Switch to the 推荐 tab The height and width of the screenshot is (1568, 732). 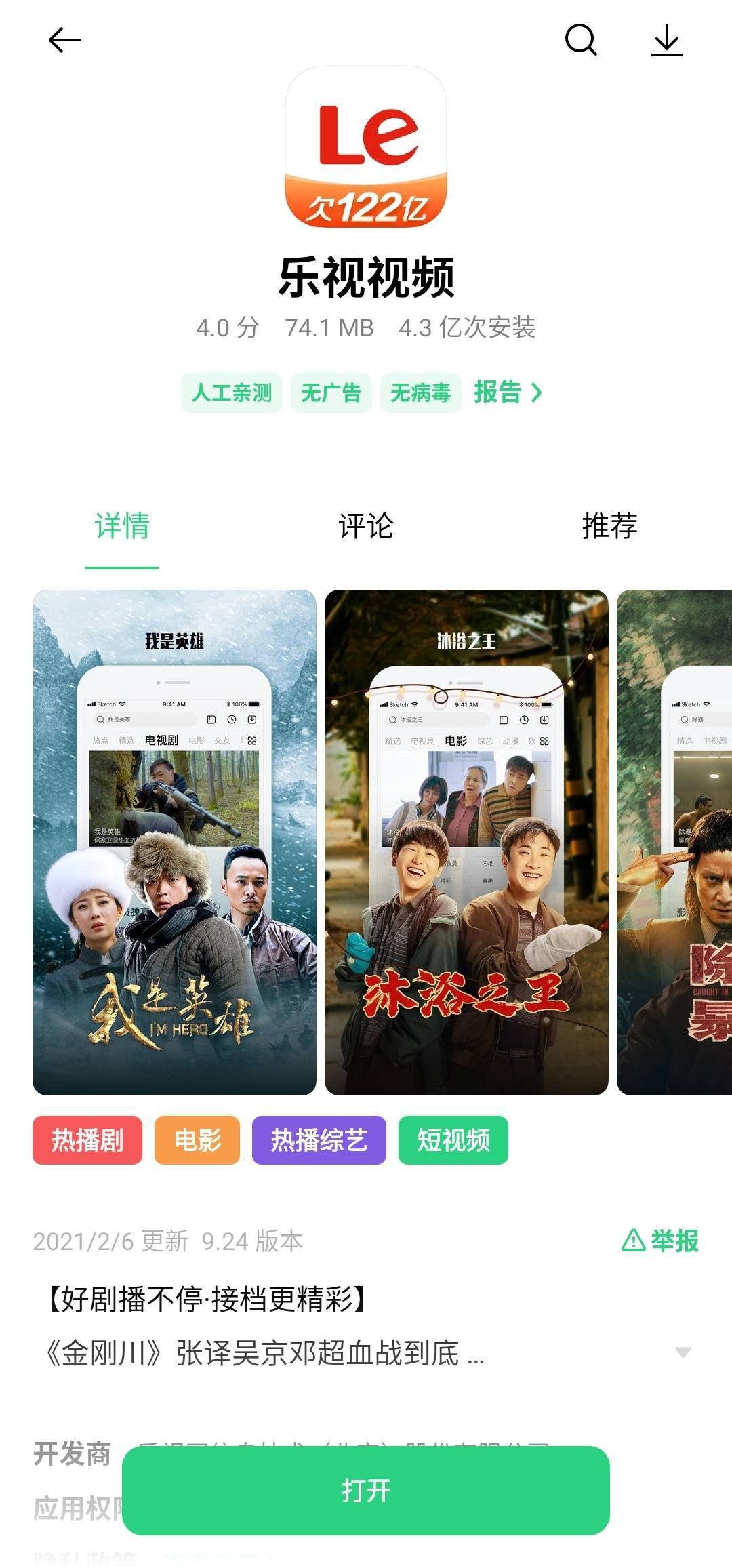tap(609, 526)
